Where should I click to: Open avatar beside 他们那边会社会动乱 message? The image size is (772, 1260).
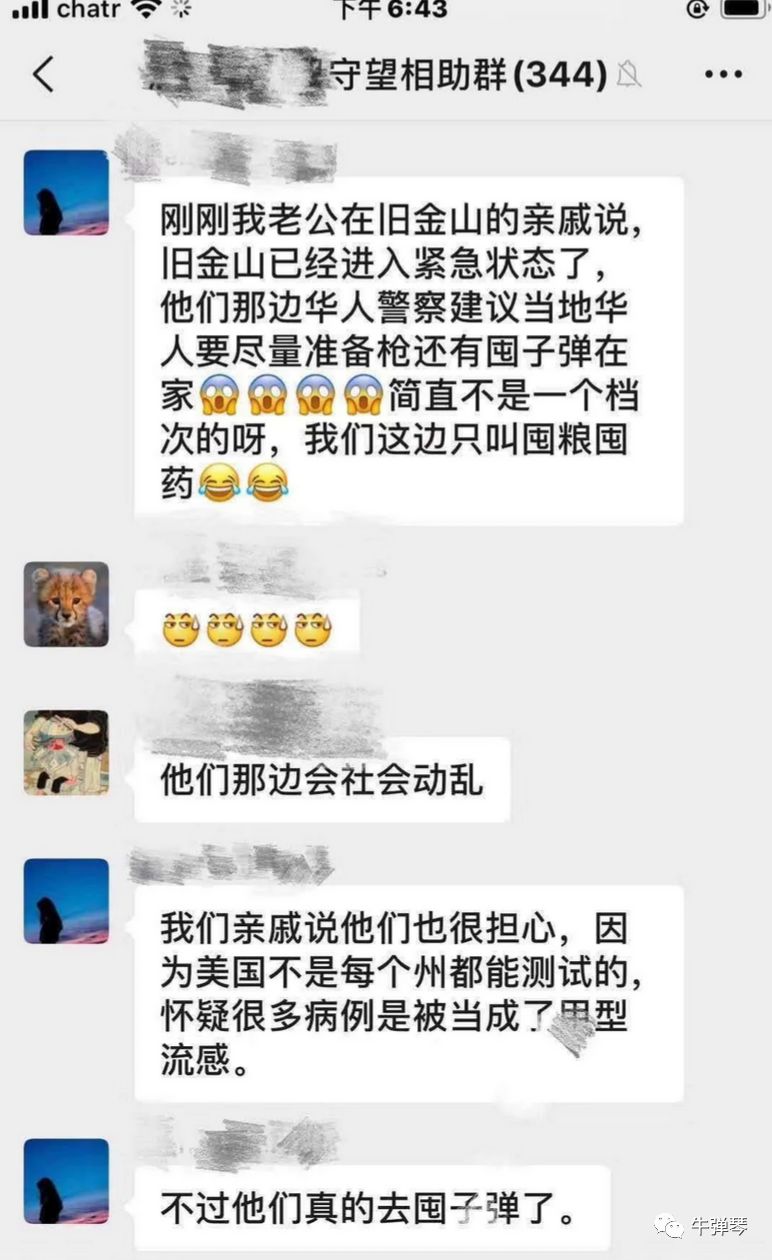click(x=66, y=752)
